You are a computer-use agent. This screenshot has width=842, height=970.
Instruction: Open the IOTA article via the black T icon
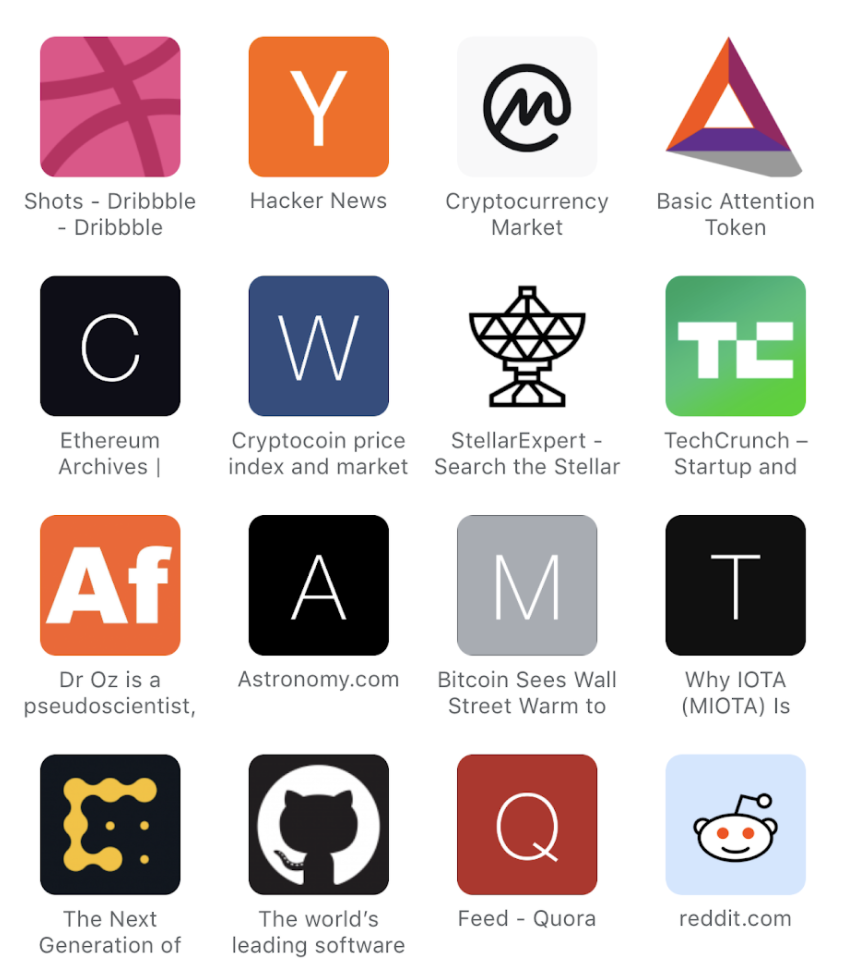735,584
